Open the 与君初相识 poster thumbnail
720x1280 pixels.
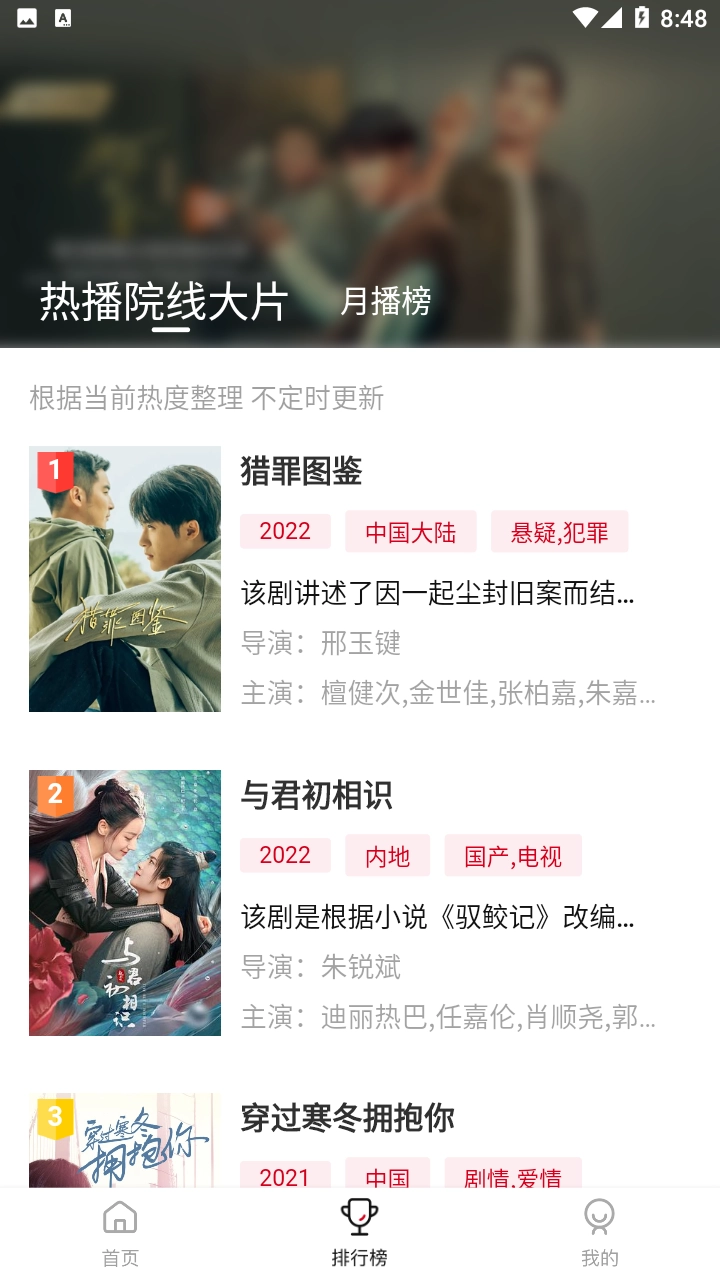pos(124,902)
